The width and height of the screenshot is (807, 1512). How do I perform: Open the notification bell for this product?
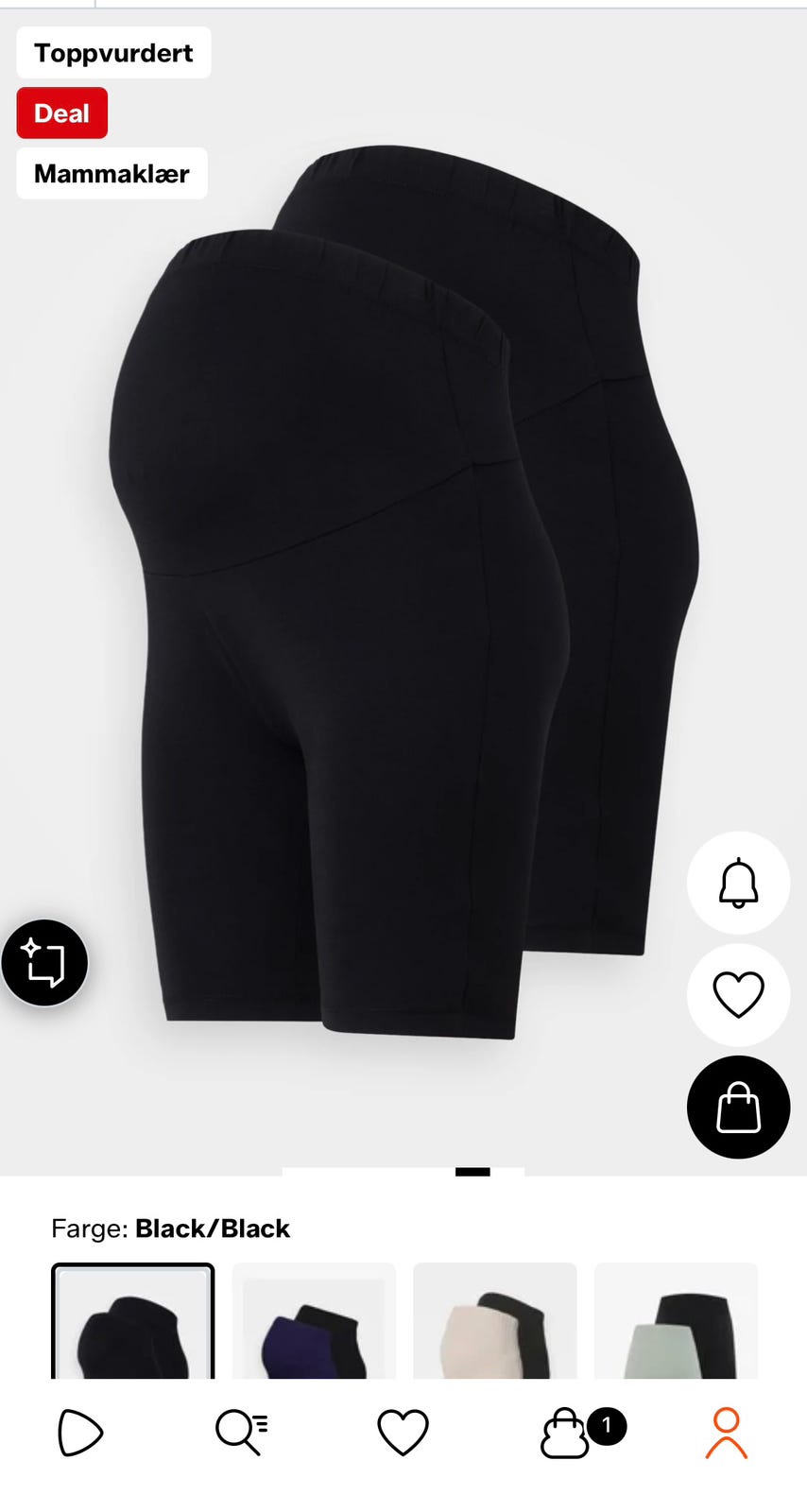click(x=738, y=883)
